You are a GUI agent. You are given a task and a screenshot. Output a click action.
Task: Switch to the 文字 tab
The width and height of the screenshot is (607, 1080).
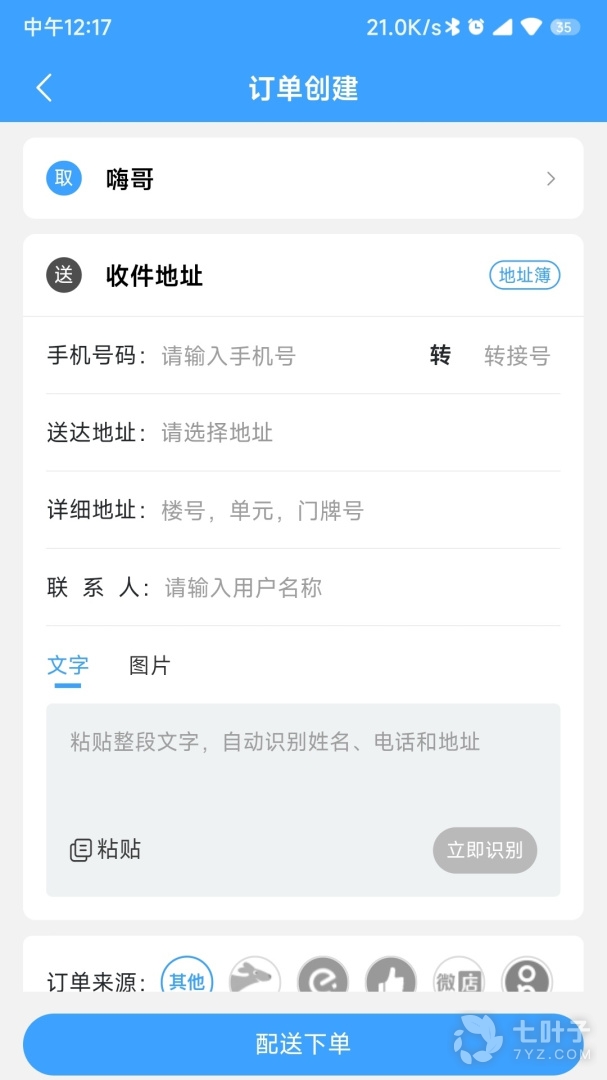pos(68,666)
